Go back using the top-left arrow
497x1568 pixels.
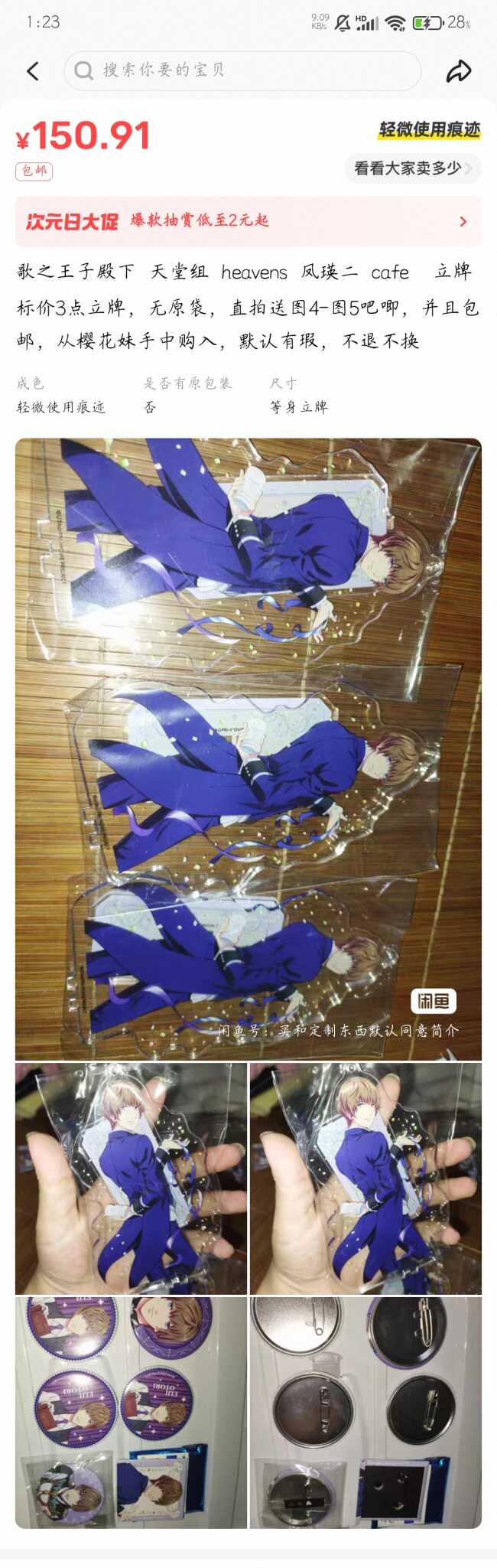pyautogui.click(x=33, y=71)
